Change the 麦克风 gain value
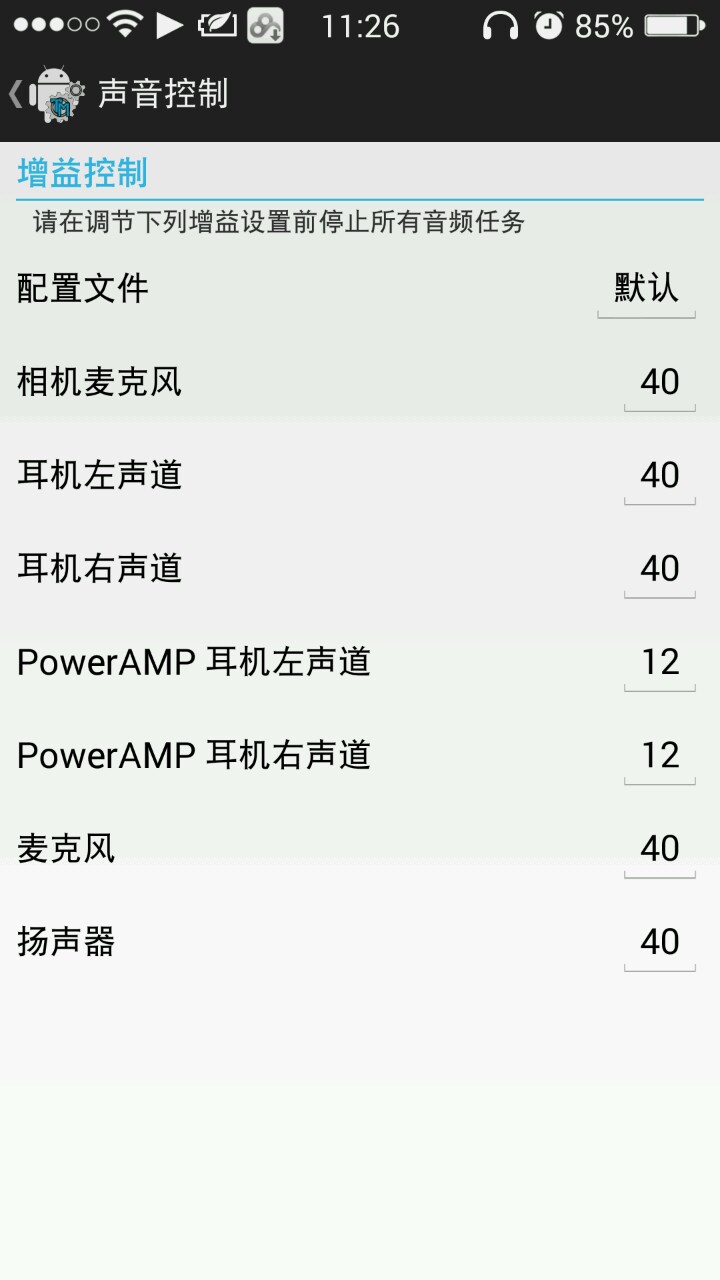Image resolution: width=720 pixels, height=1280 pixels. 660,849
